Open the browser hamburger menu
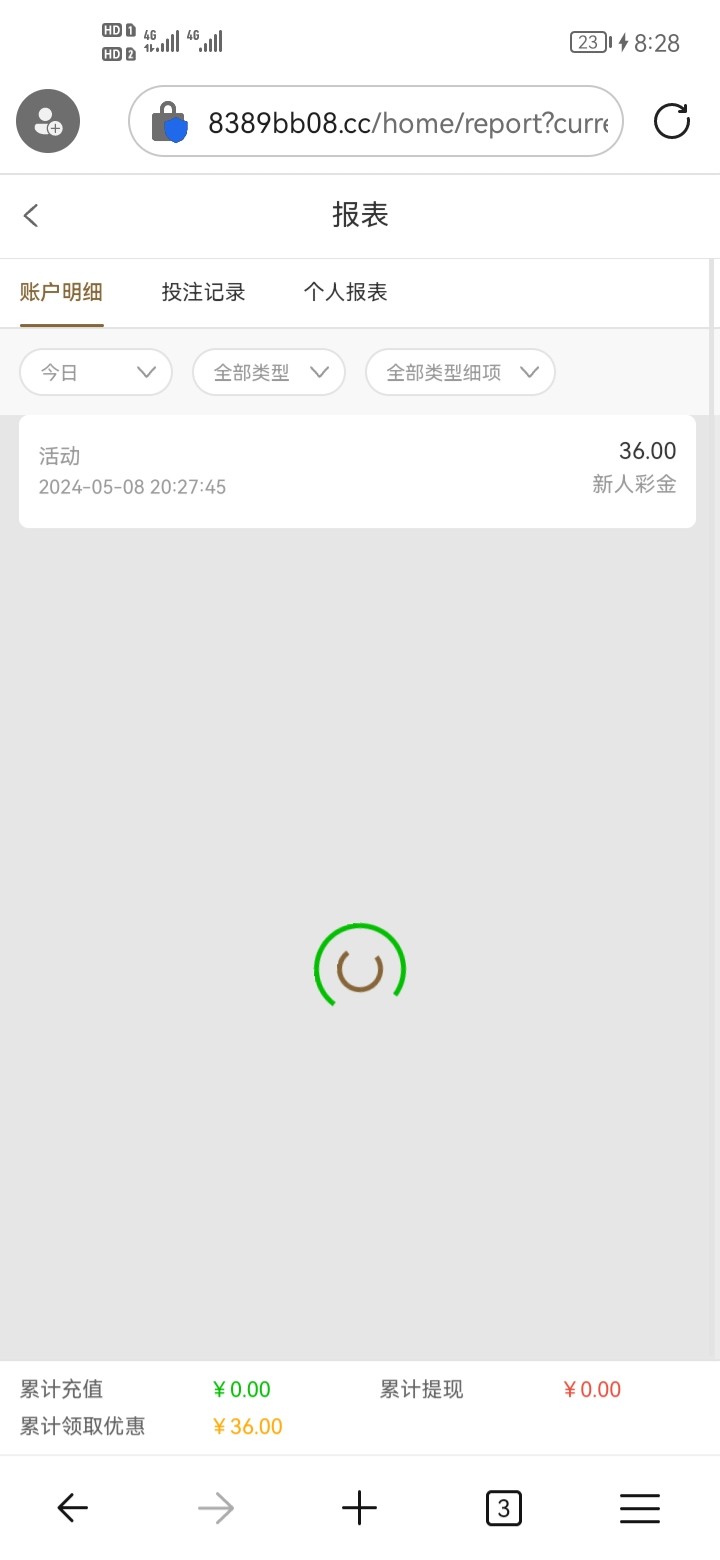Screen dimensions: 720x1560 639,1507
